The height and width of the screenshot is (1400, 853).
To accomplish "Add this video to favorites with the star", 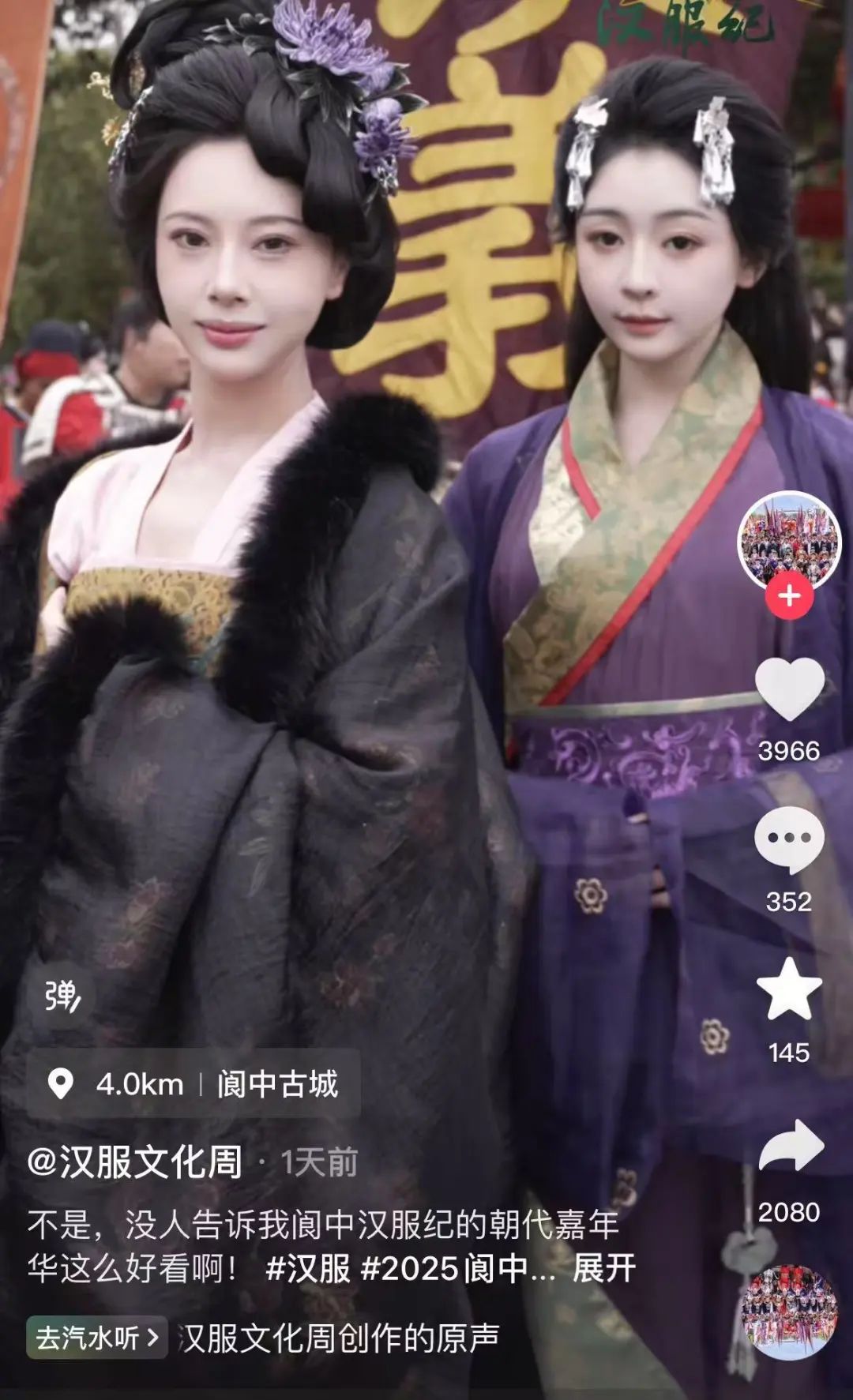I will point(789,990).
